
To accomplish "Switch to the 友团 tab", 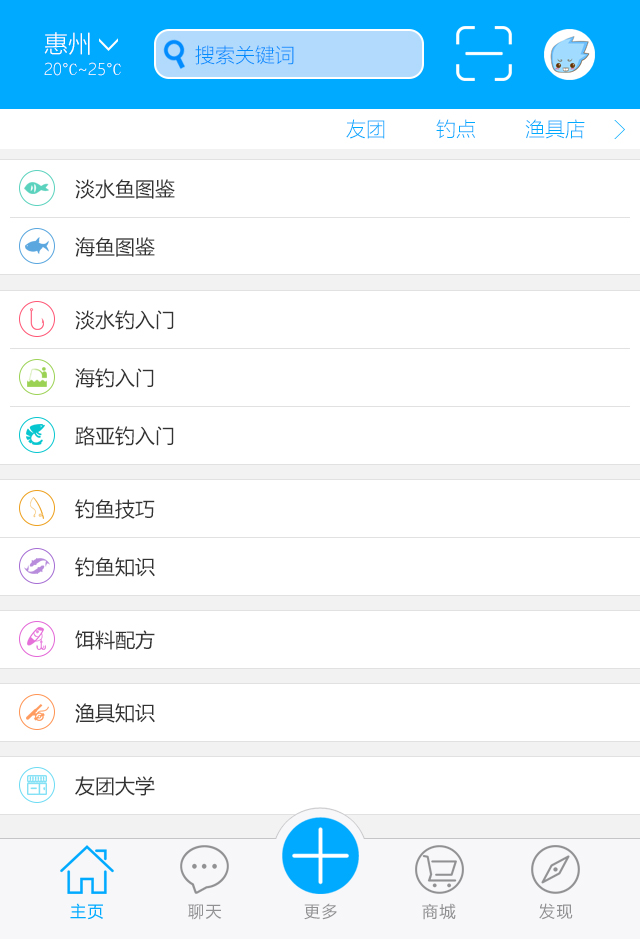I will coord(366,129).
